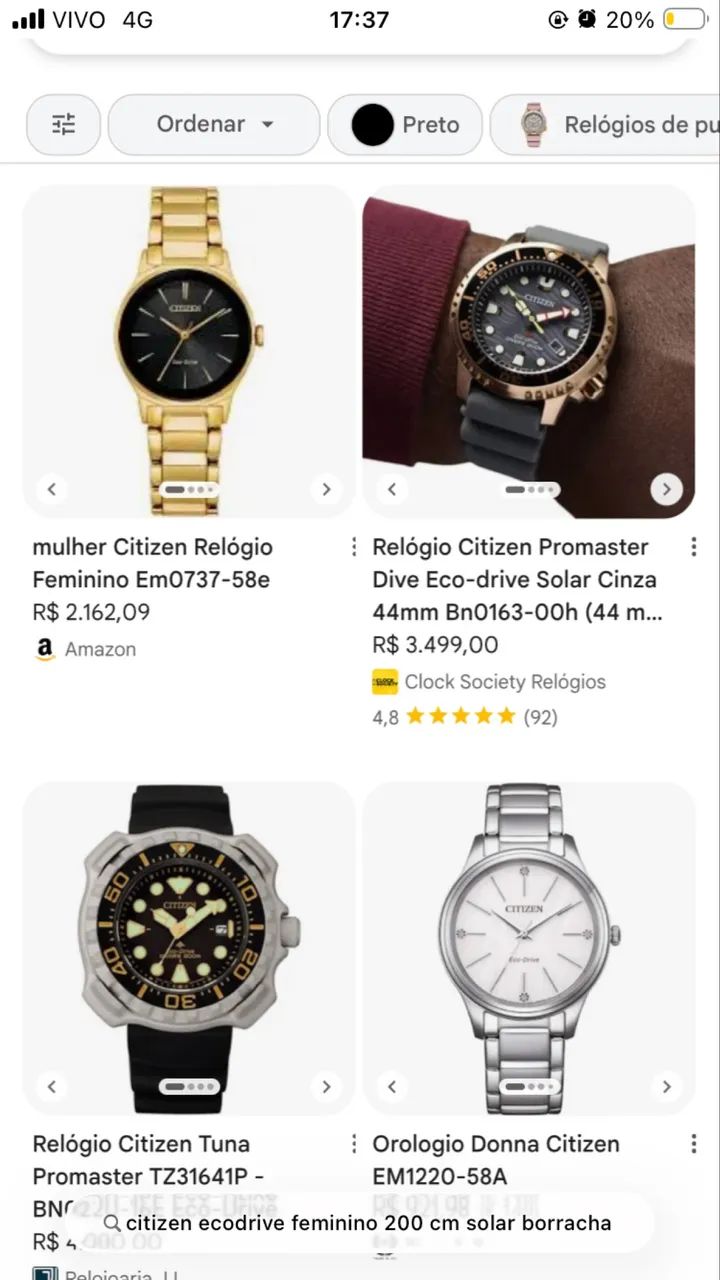Select the Clock Society Relógios store icon
The image size is (720, 1280).
(387, 682)
